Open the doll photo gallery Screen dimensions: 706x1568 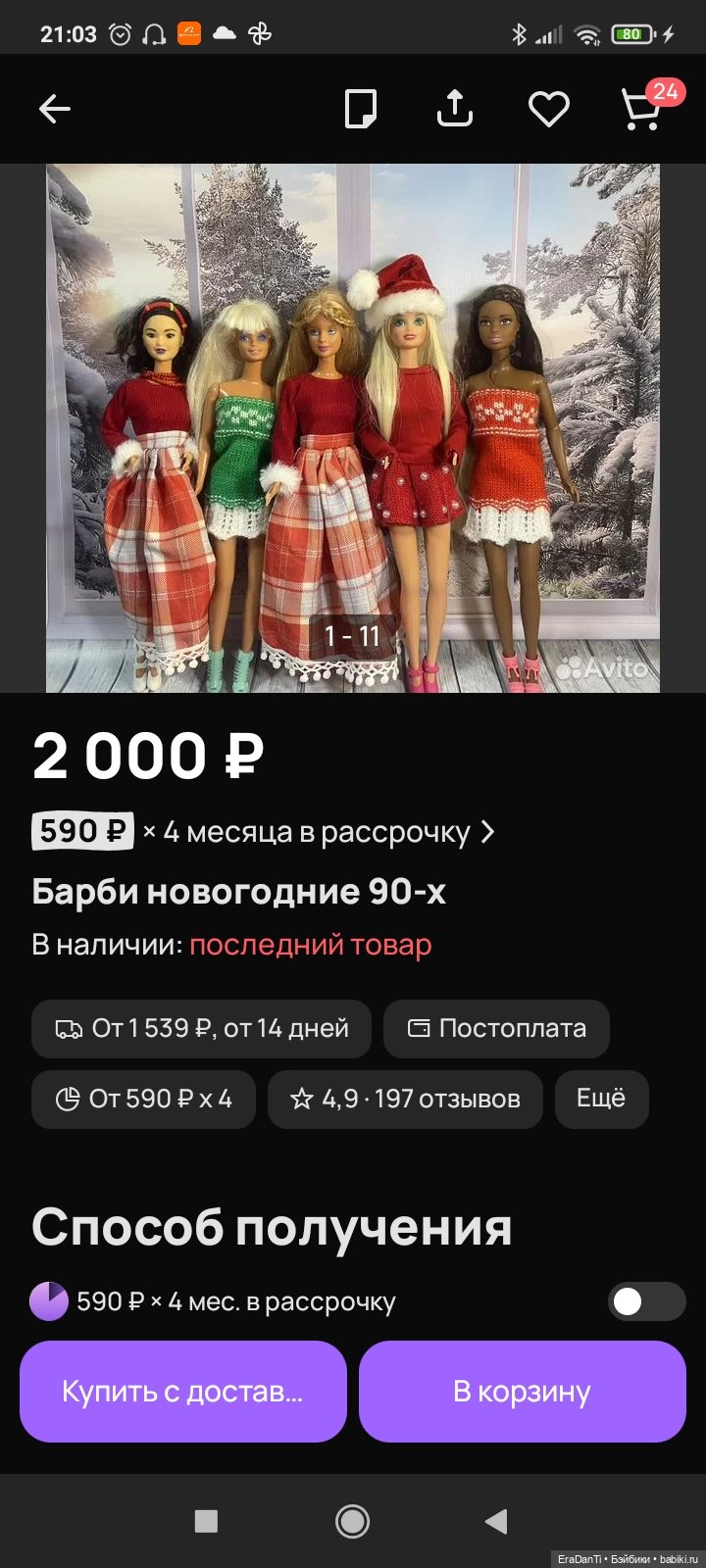point(353,428)
